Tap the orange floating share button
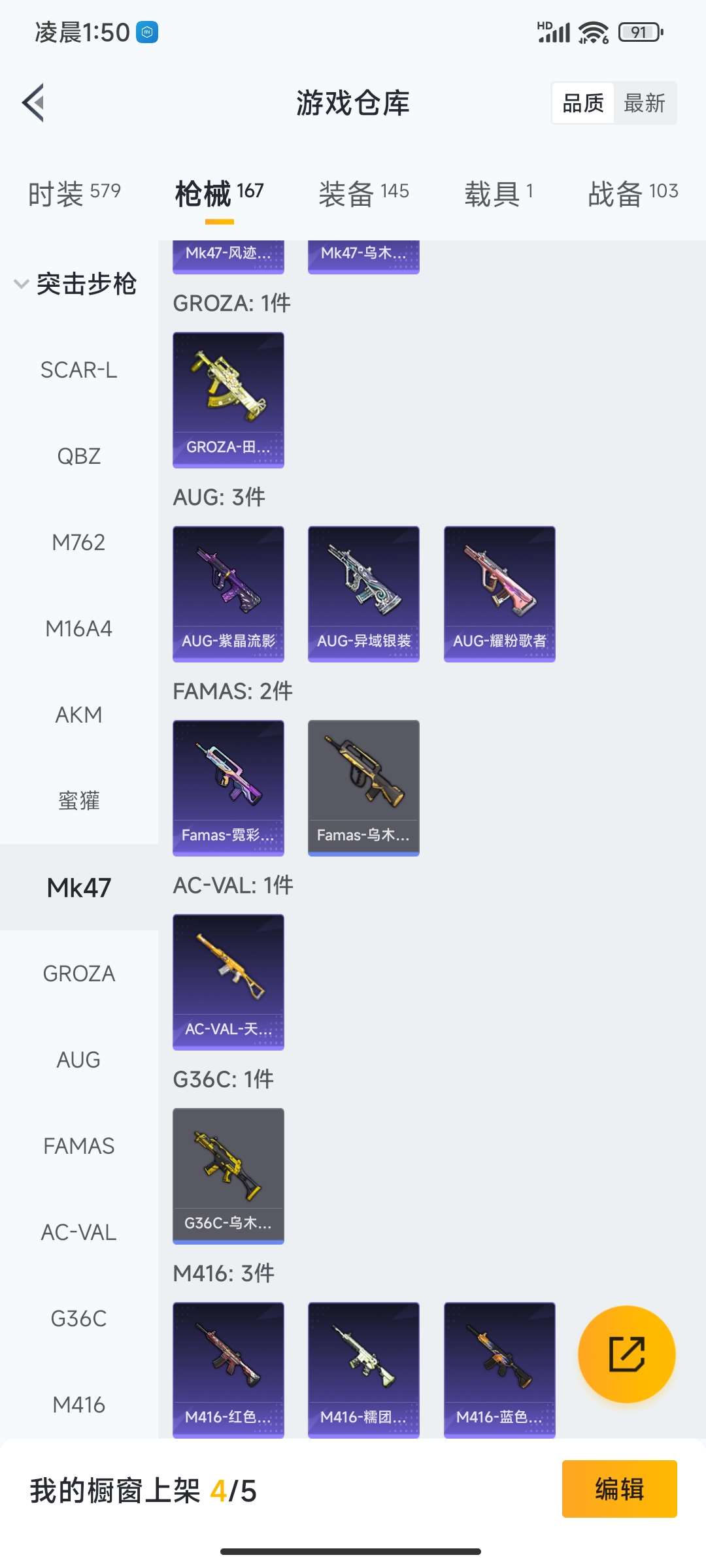Image resolution: width=706 pixels, height=1568 pixels. tap(626, 1354)
